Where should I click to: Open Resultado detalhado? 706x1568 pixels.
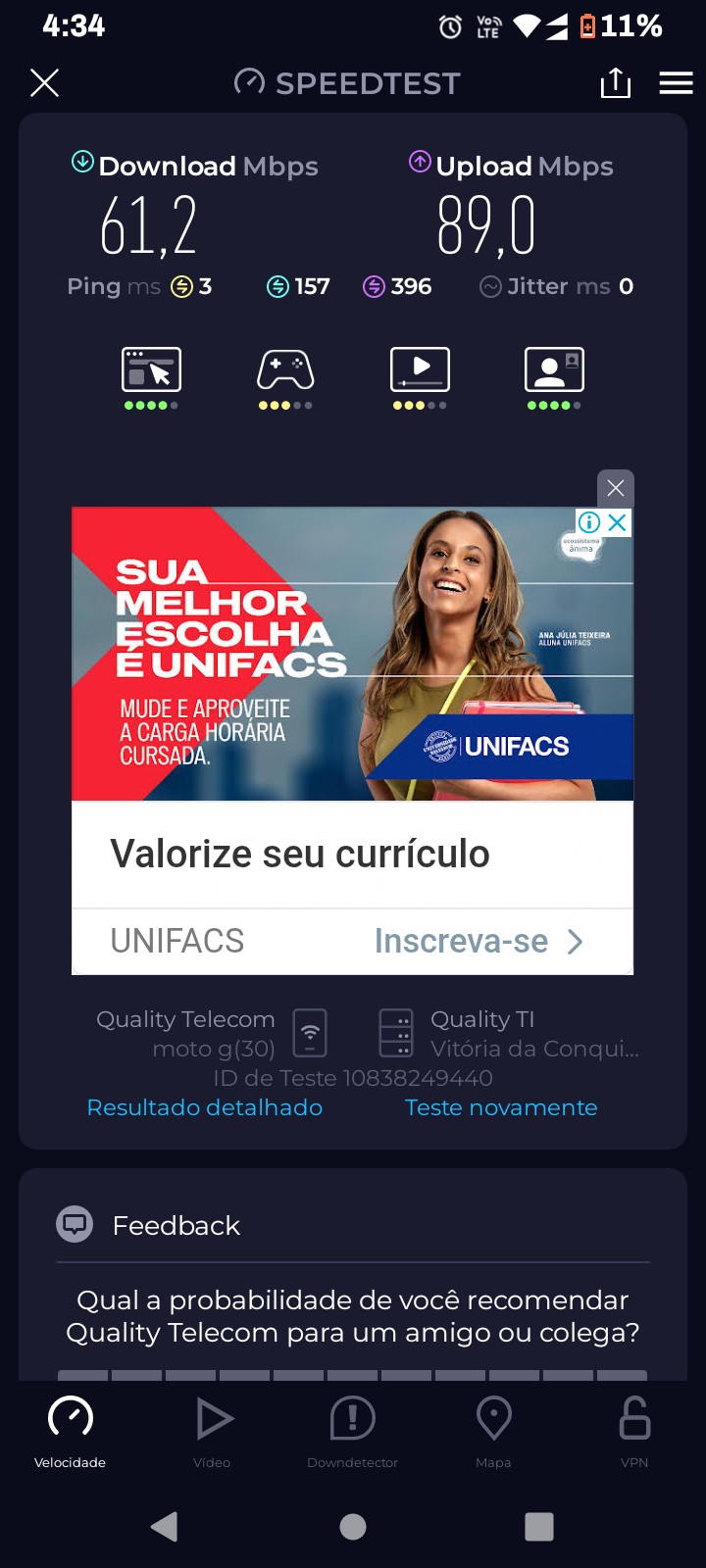pyautogui.click(x=205, y=1107)
